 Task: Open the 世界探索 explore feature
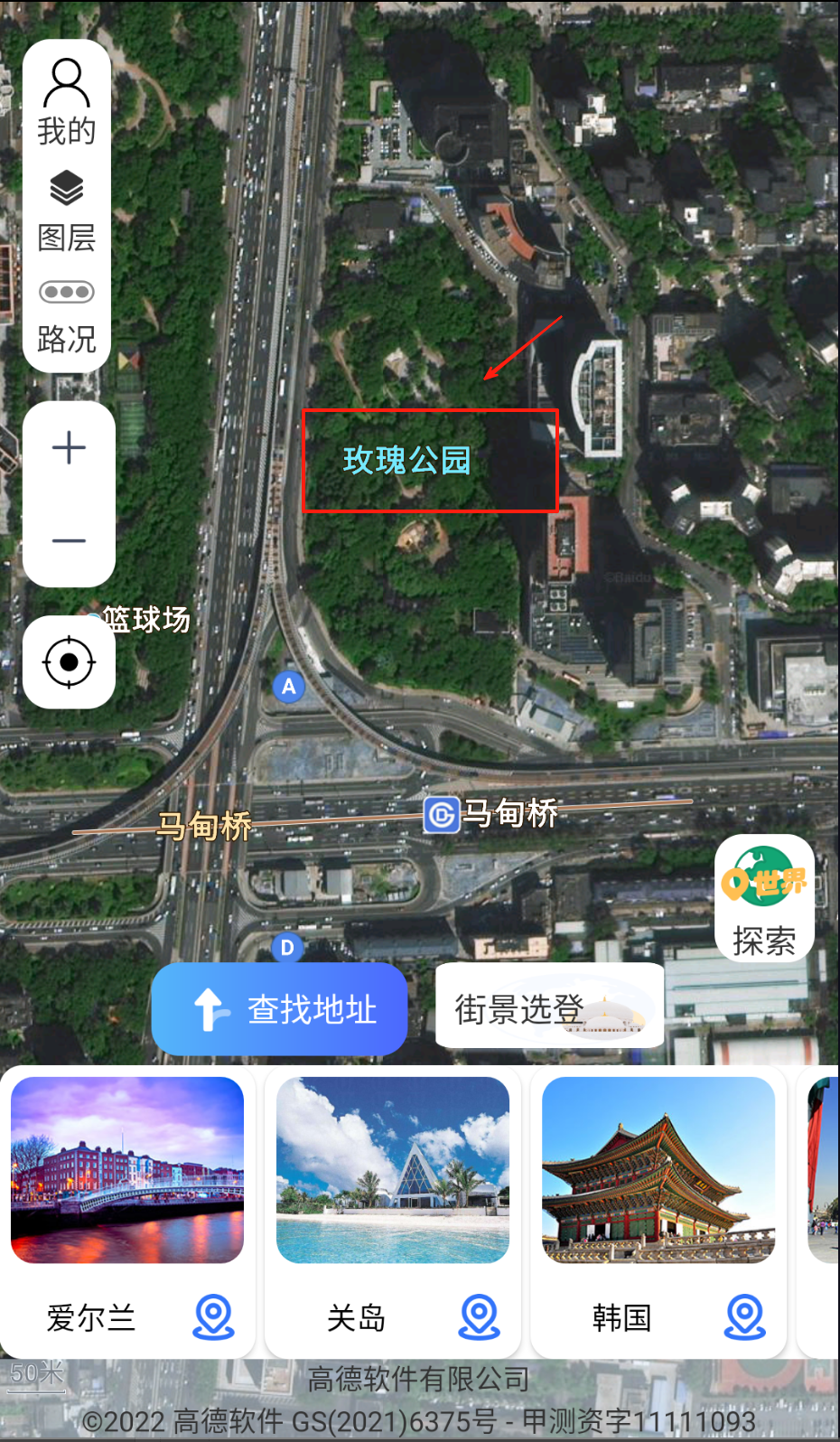coord(764,899)
